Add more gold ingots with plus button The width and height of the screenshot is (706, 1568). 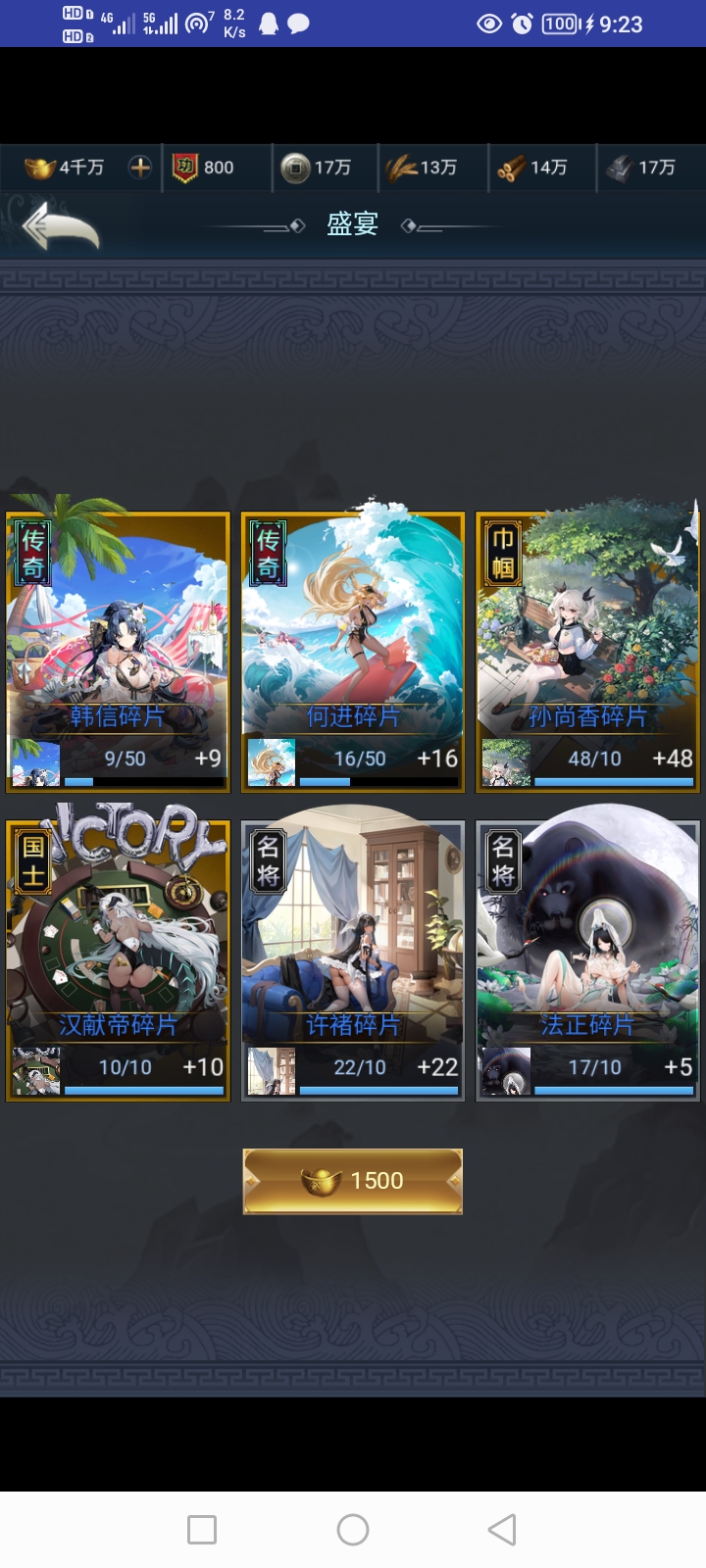140,168
